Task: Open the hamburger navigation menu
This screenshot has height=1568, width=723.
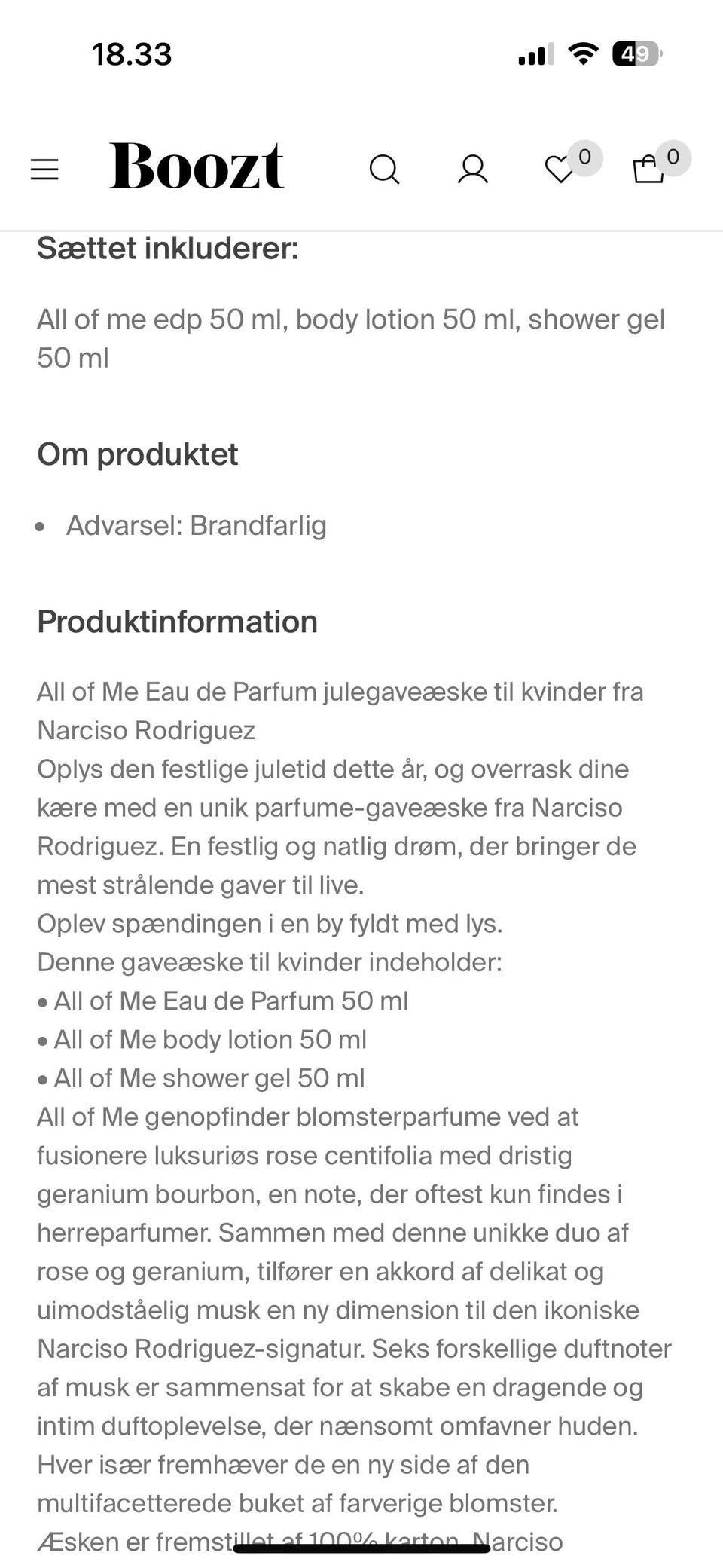Action: 45,169
